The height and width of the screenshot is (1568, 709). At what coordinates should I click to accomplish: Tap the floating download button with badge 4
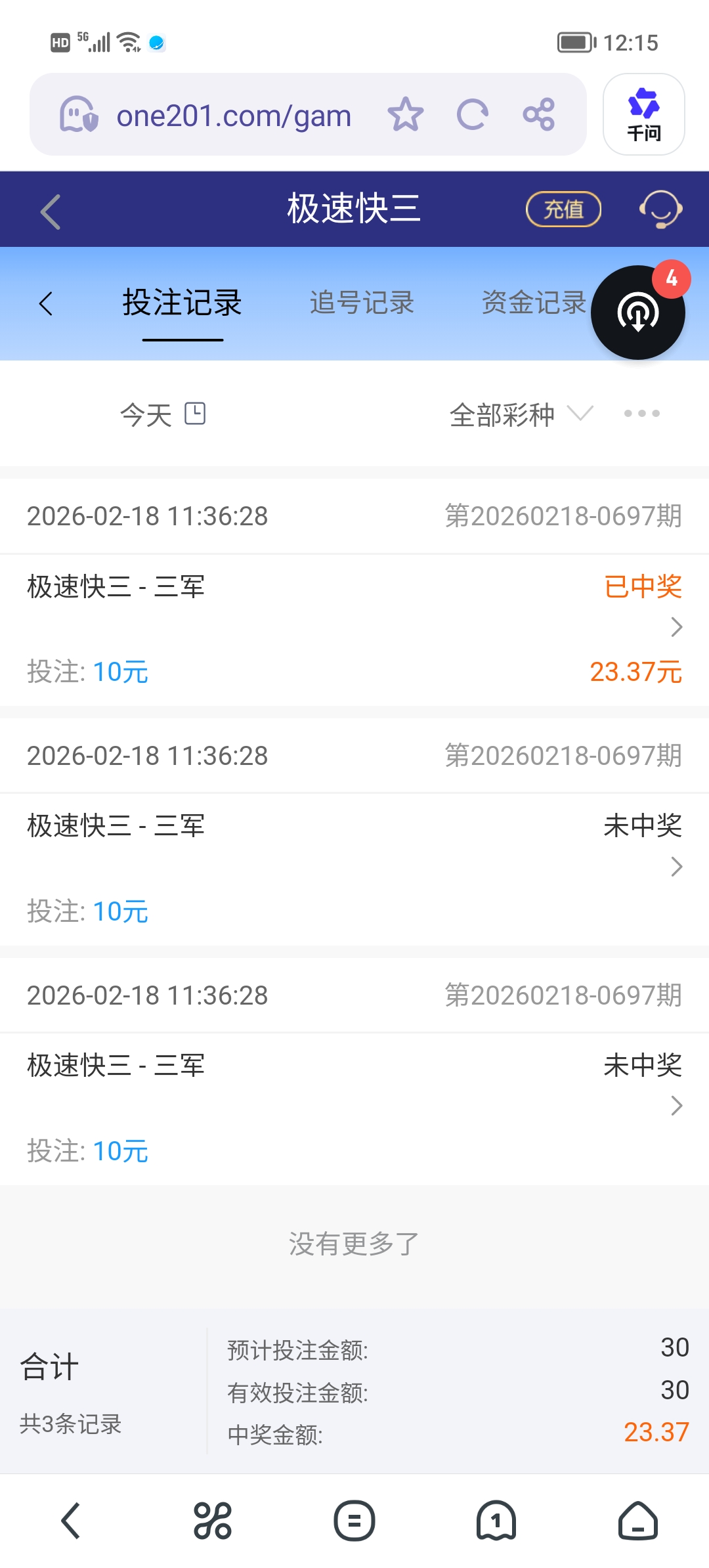pyautogui.click(x=637, y=313)
